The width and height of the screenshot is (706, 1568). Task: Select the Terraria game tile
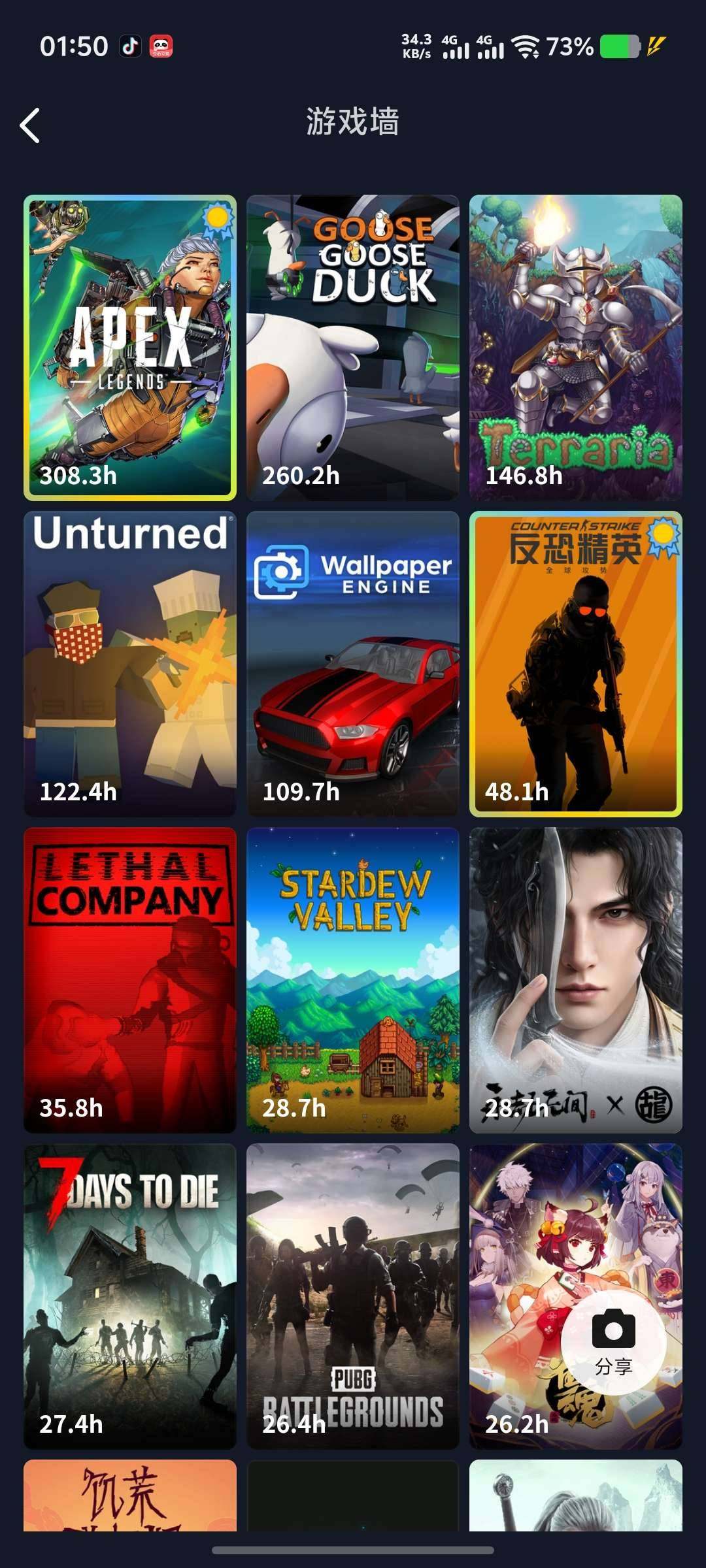coord(575,348)
